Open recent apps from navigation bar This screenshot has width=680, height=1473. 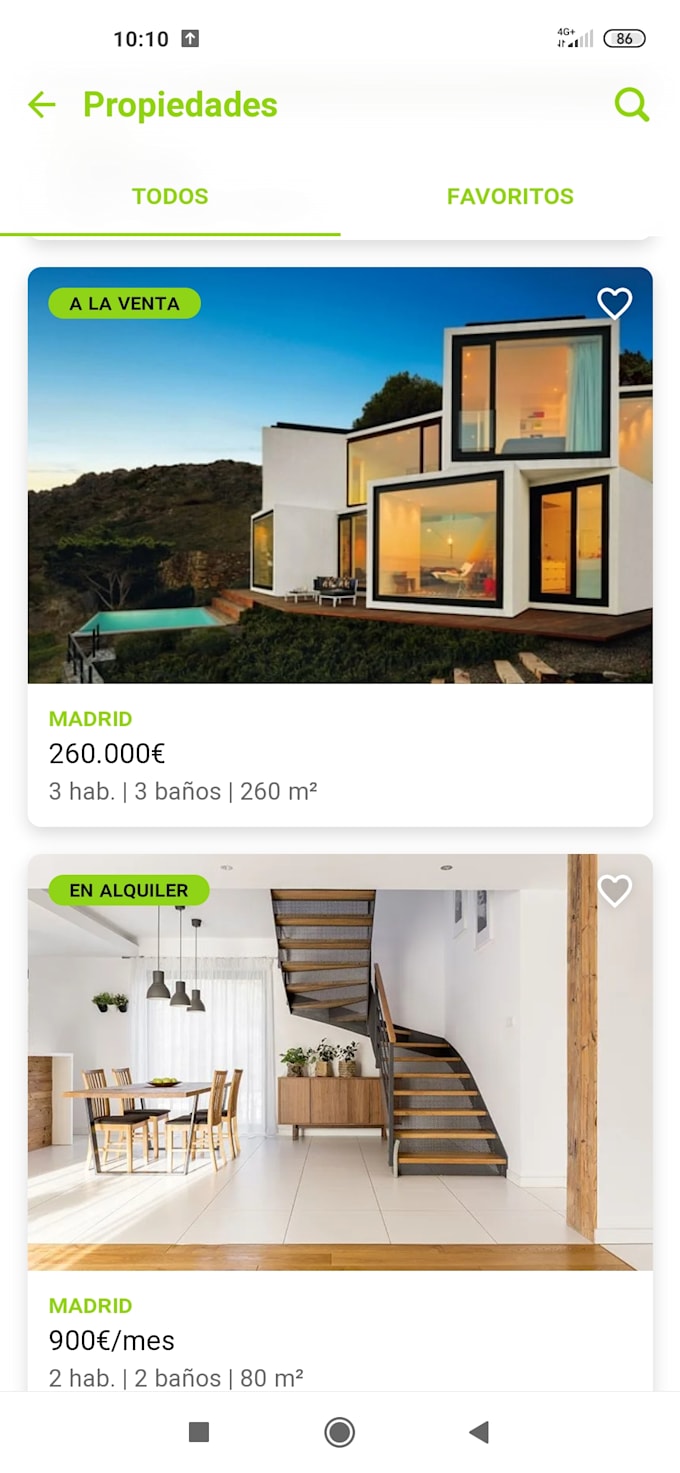pyautogui.click(x=199, y=1432)
